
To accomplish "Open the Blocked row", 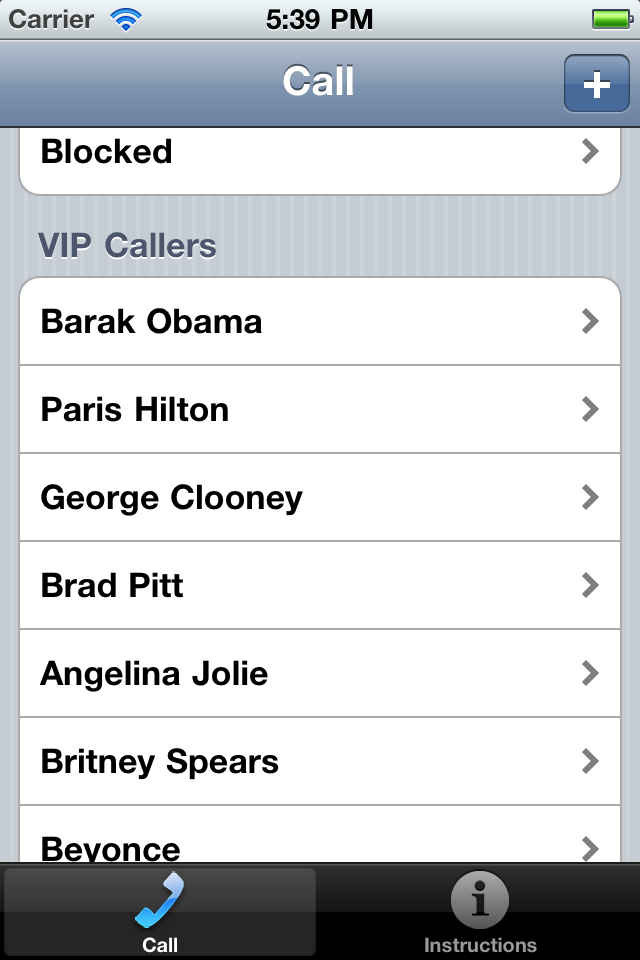I will [320, 155].
